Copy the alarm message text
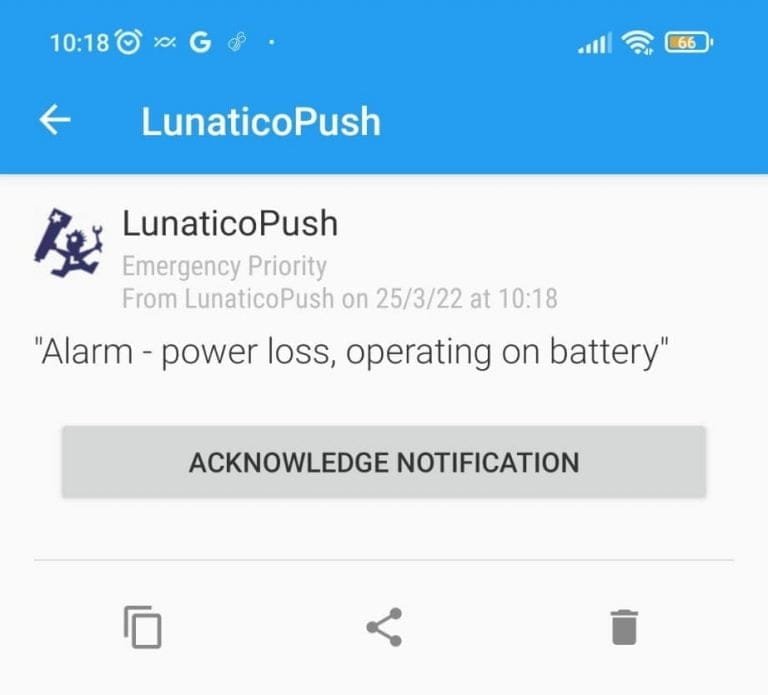Viewport: 768px width, 695px height. 143,627
